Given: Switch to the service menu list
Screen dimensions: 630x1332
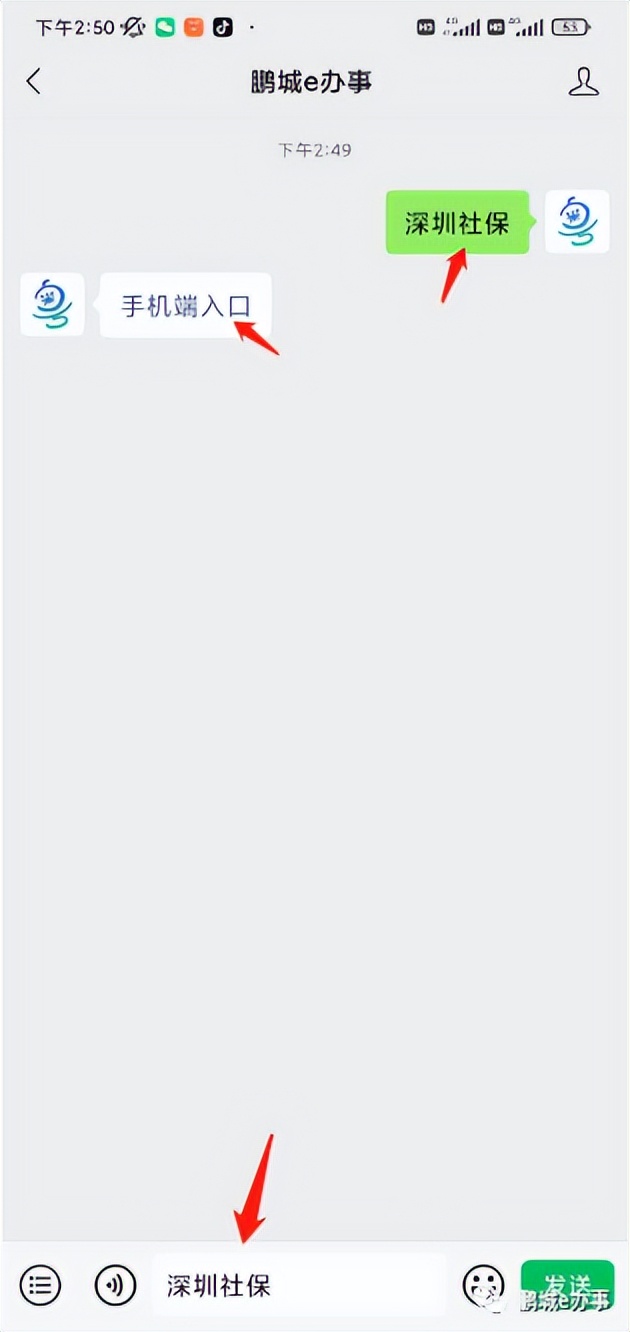Looking at the screenshot, I should [x=40, y=1283].
